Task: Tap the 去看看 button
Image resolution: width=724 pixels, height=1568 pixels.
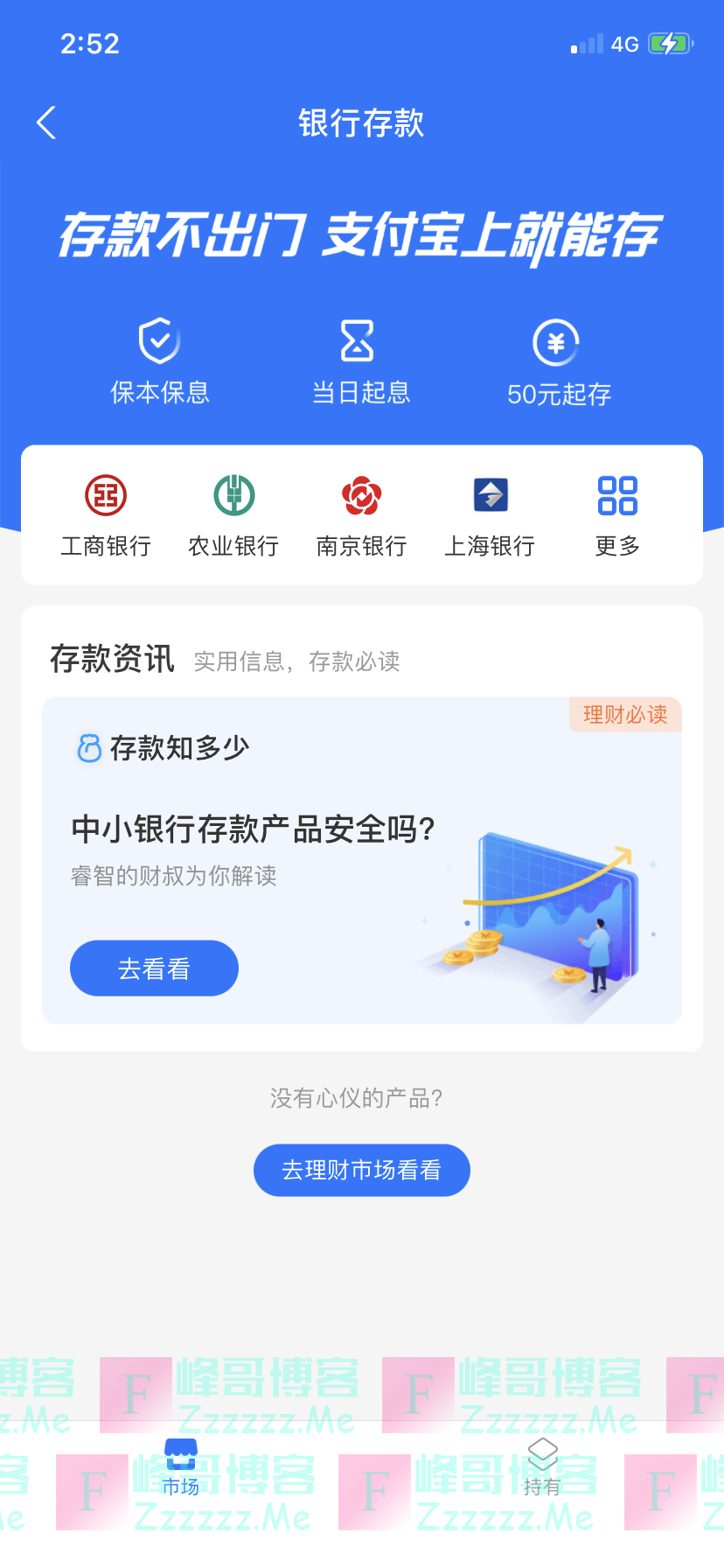Action: tap(154, 968)
